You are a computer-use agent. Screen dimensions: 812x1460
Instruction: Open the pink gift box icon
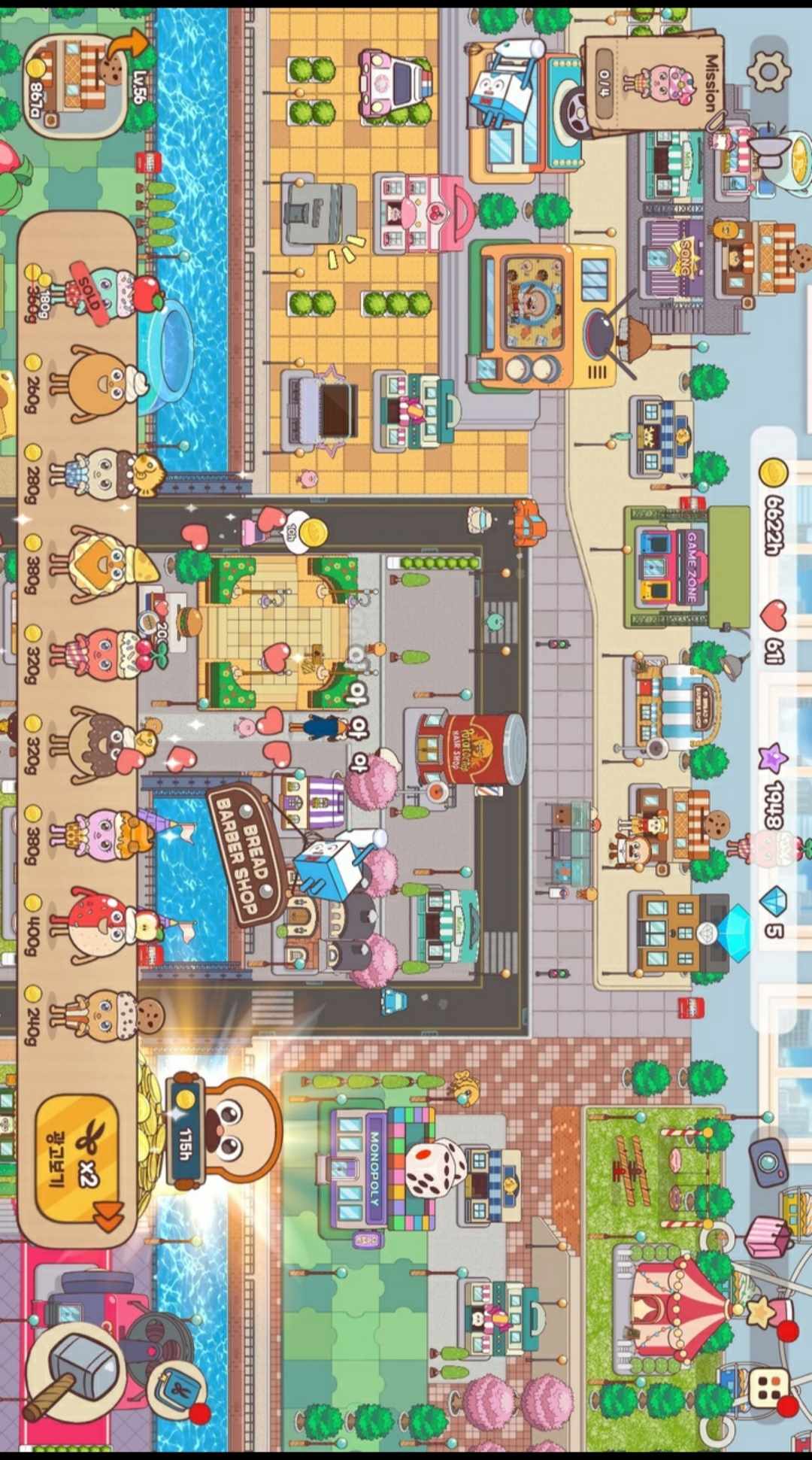(x=768, y=1237)
